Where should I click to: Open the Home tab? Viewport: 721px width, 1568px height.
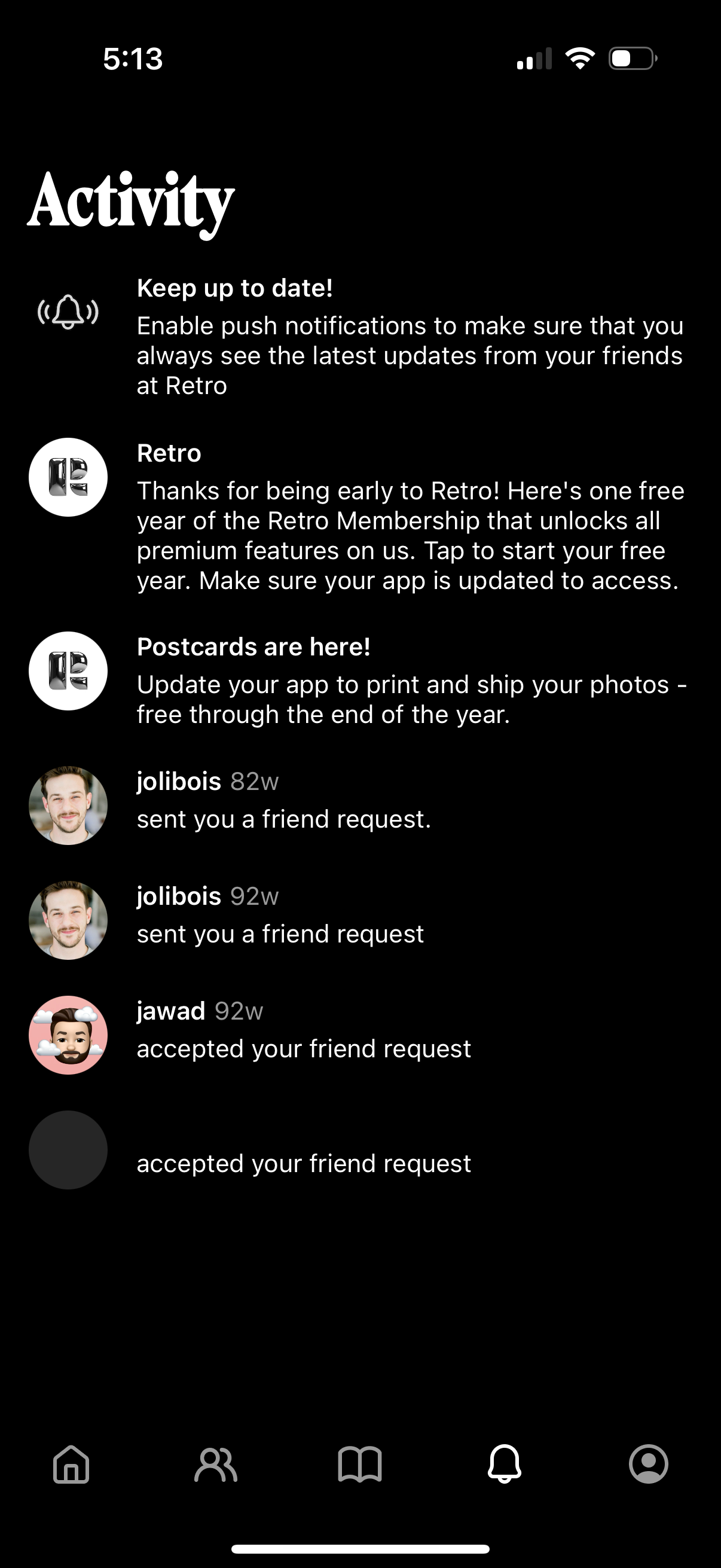71,1464
